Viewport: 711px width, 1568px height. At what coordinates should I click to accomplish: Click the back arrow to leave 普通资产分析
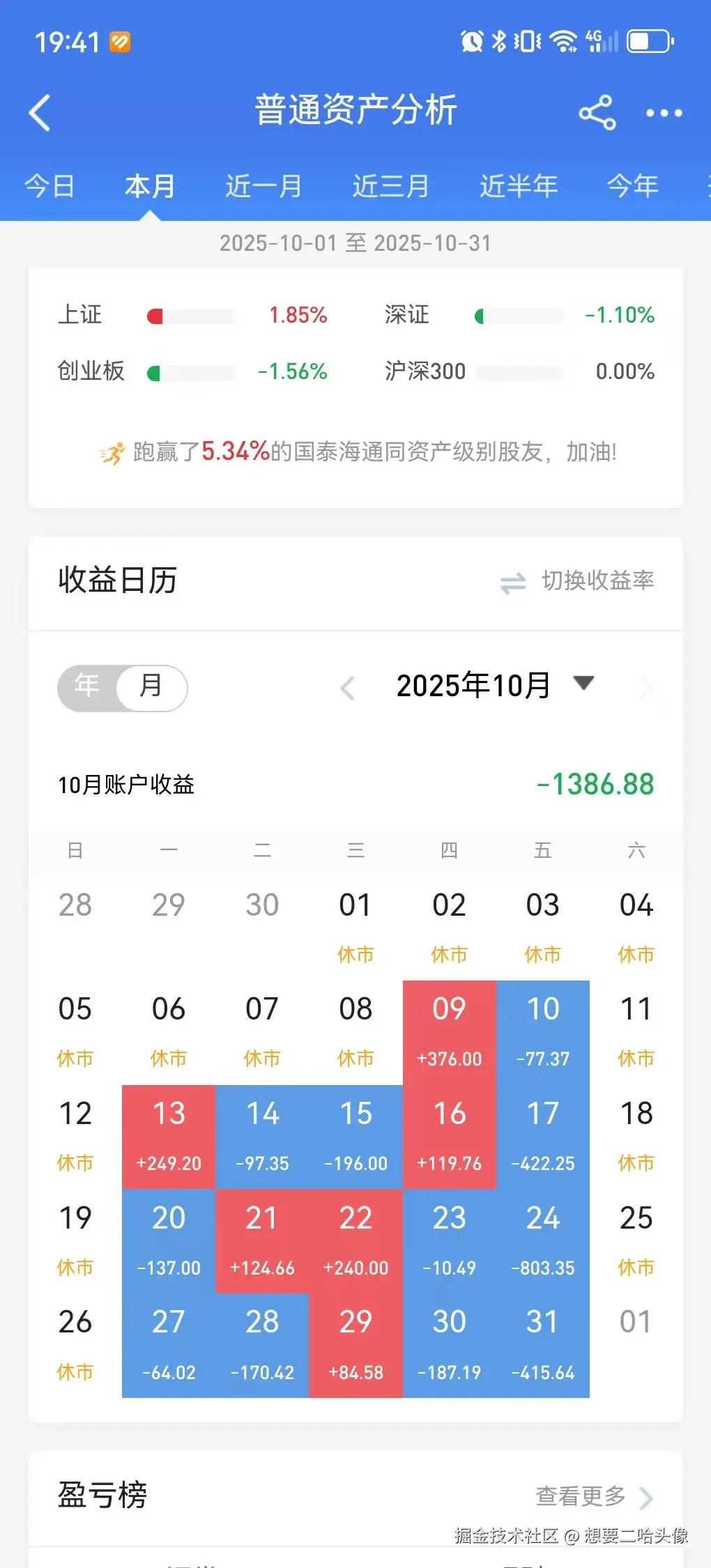click(x=39, y=112)
